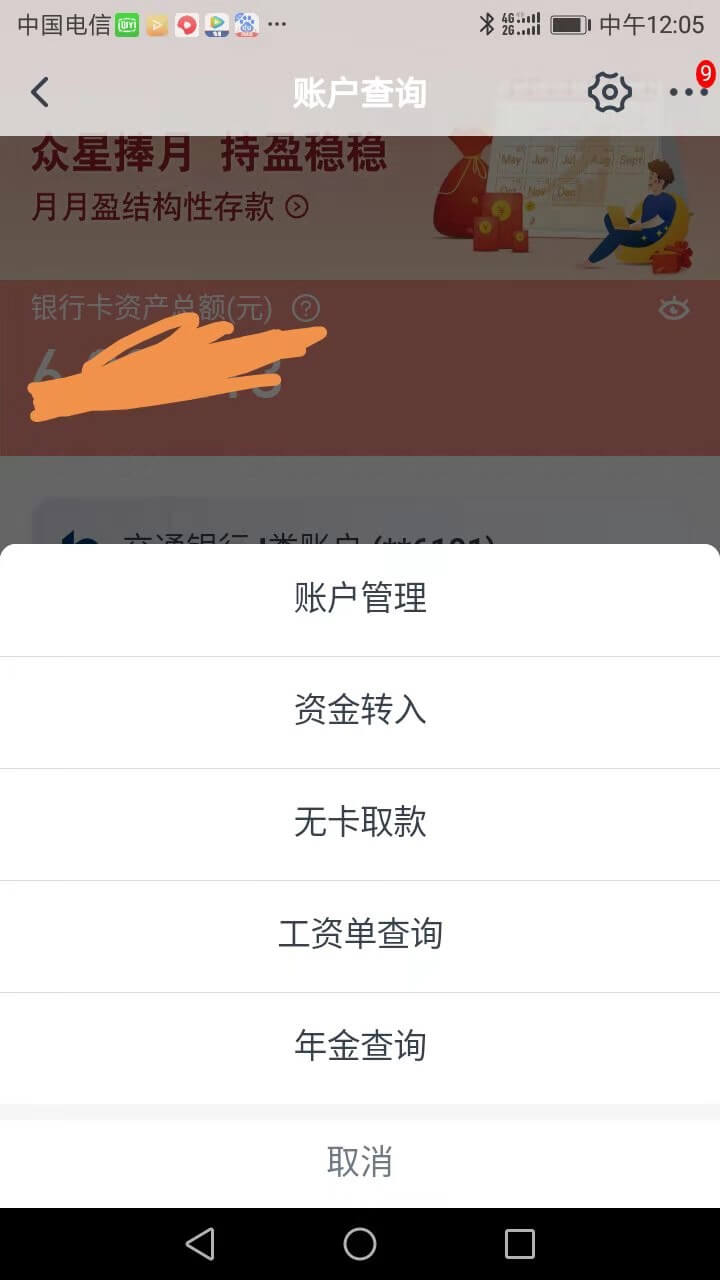Go back using the top-left arrow

(40, 93)
